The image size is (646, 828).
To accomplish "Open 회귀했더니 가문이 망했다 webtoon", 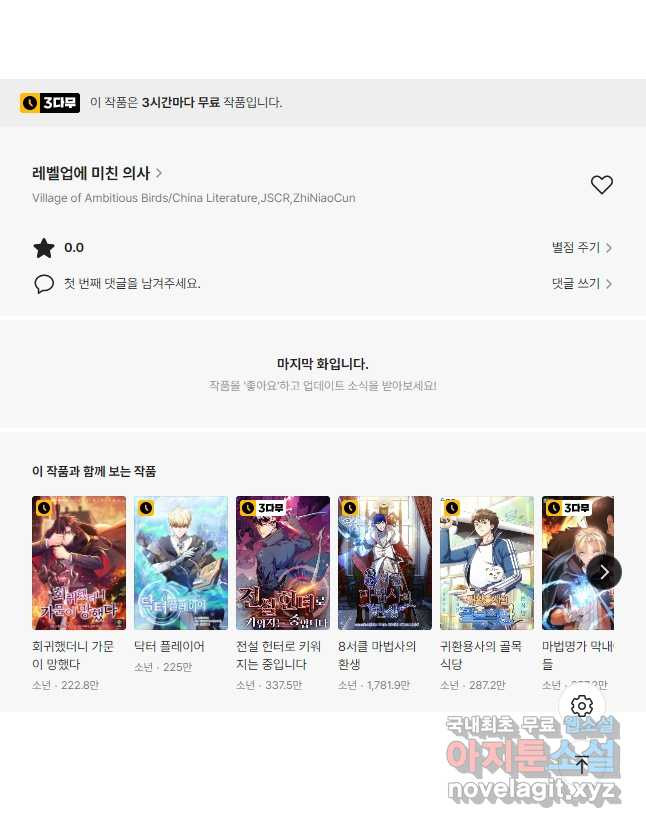I will (79, 563).
